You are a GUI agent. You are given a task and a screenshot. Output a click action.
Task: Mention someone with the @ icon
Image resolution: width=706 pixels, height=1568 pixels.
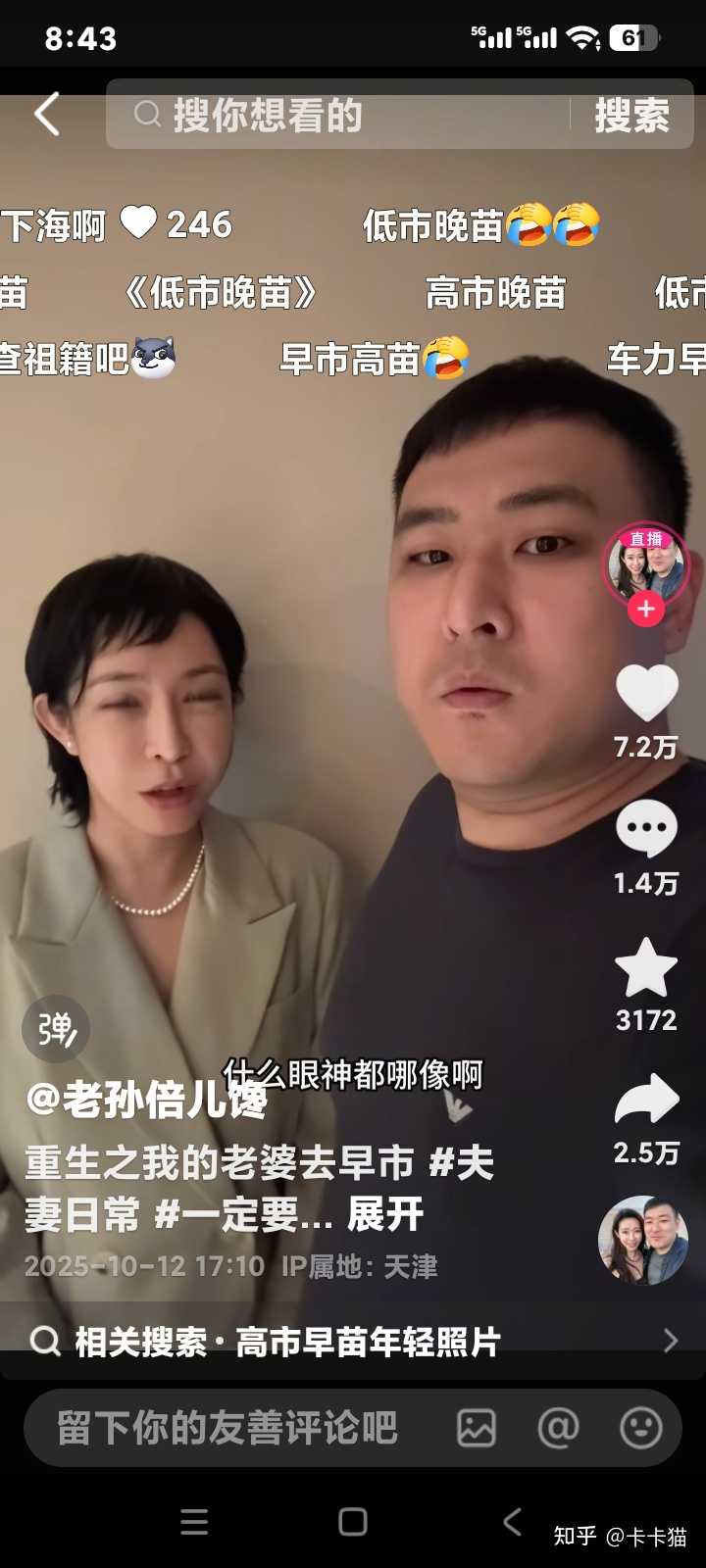pyautogui.click(x=558, y=1428)
